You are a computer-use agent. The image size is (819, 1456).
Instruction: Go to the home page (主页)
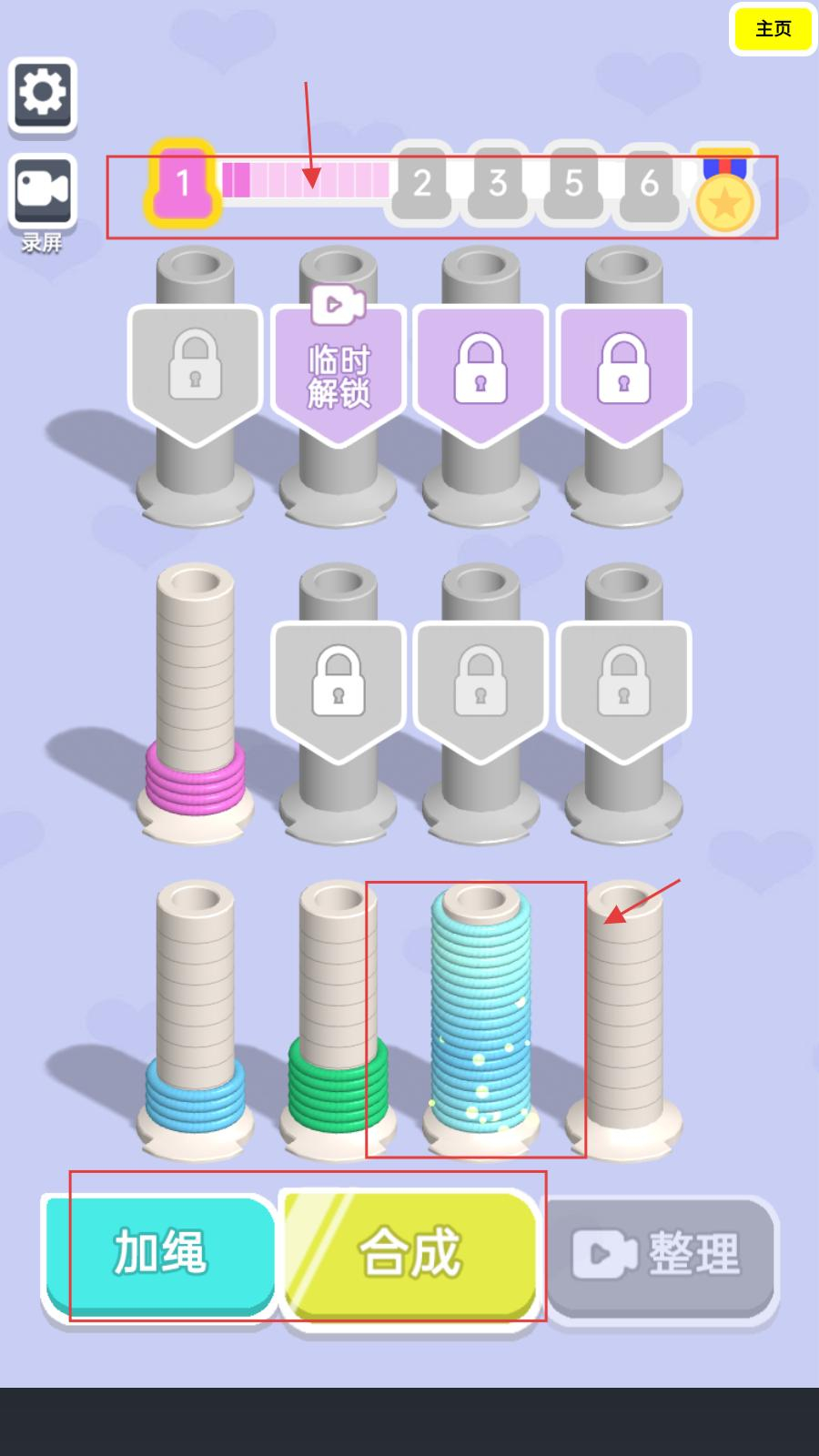point(773,28)
